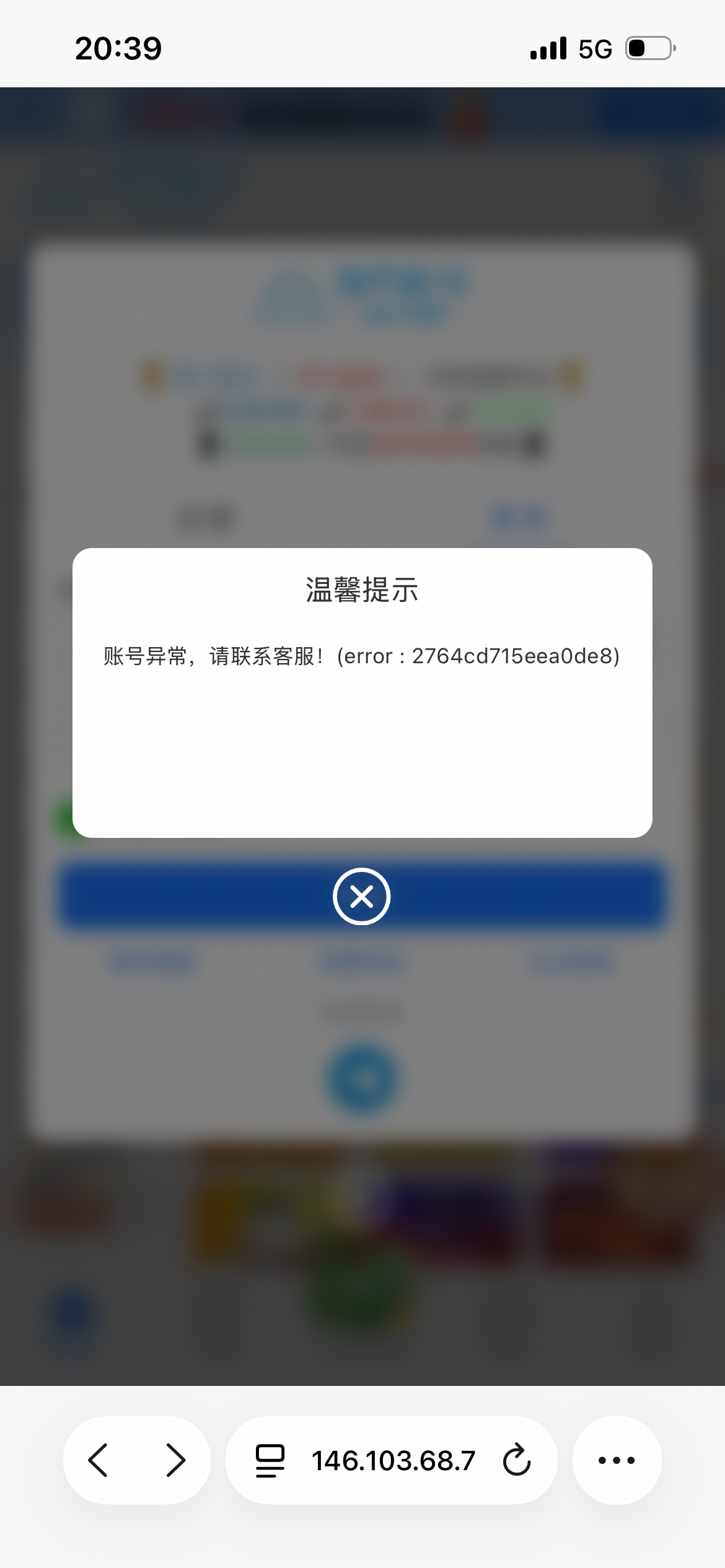The height and width of the screenshot is (1568, 725).
Task: Open the browser's three-dot menu
Action: (617, 1460)
